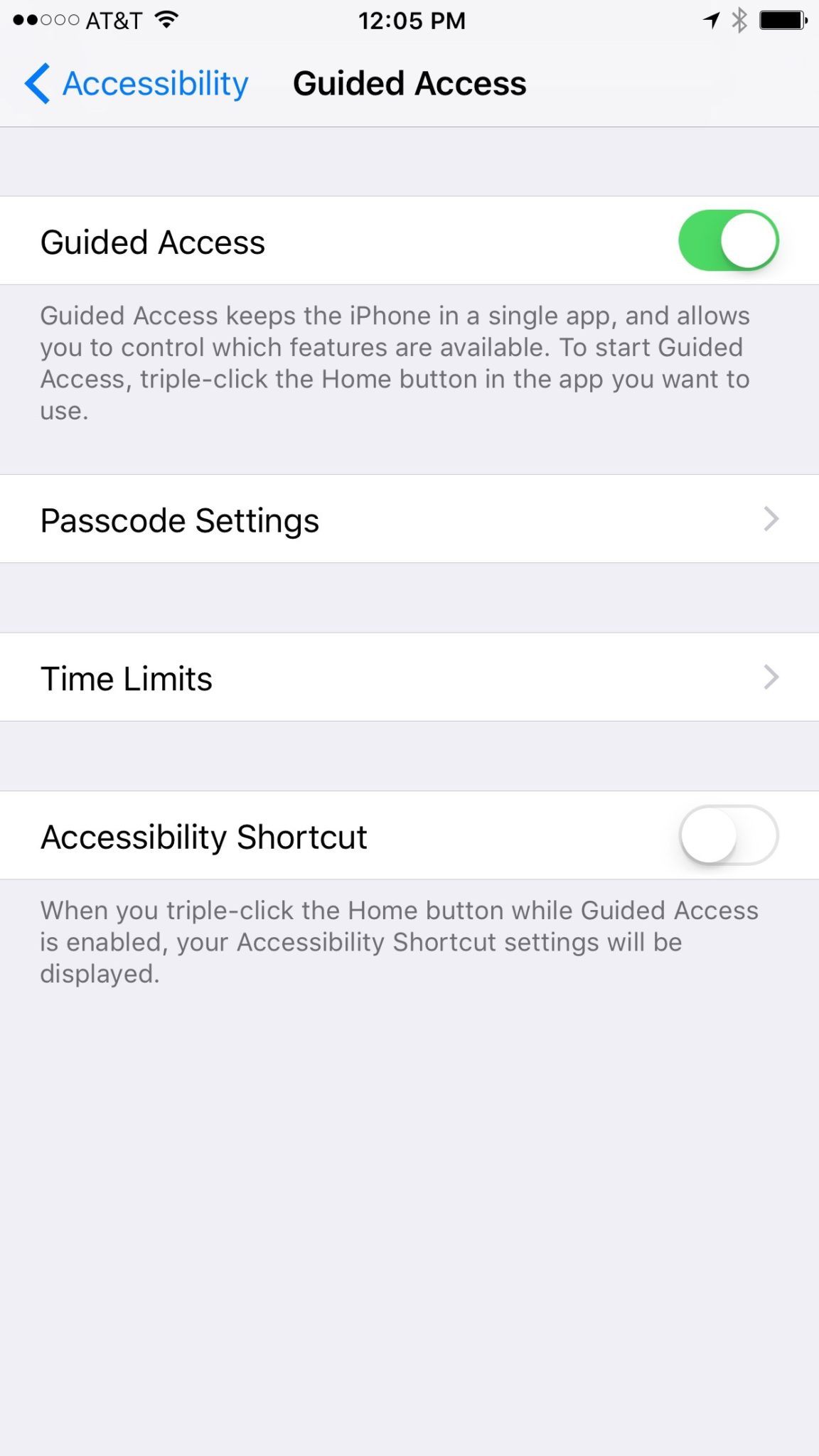
Task: Open Passcode Settings
Action: 409,520
